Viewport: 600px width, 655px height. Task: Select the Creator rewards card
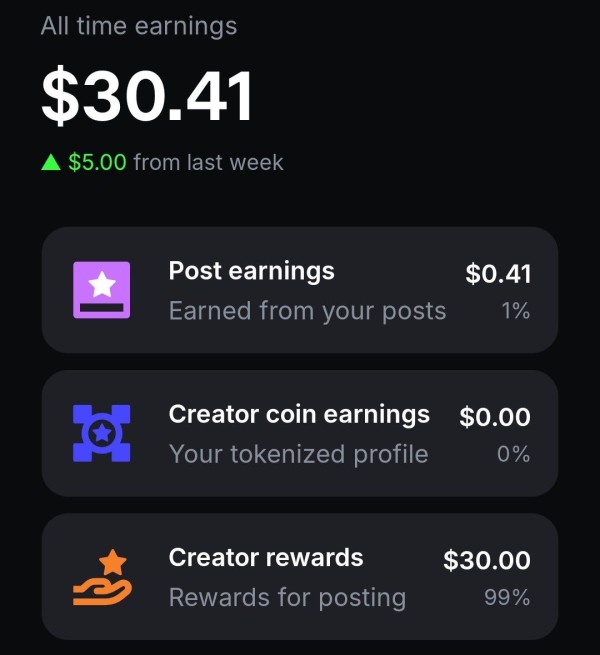(x=299, y=576)
